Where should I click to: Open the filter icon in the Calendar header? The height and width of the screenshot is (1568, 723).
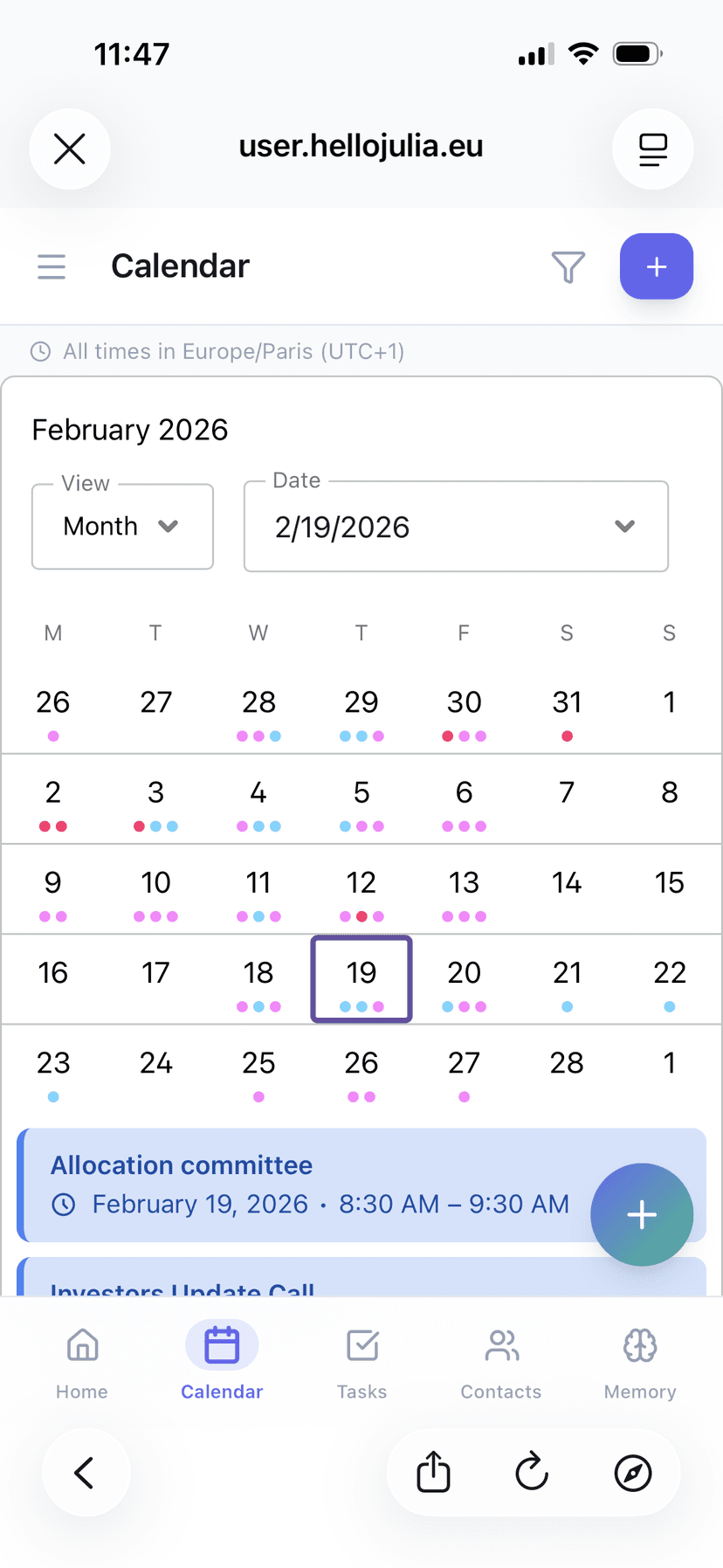pos(568,266)
